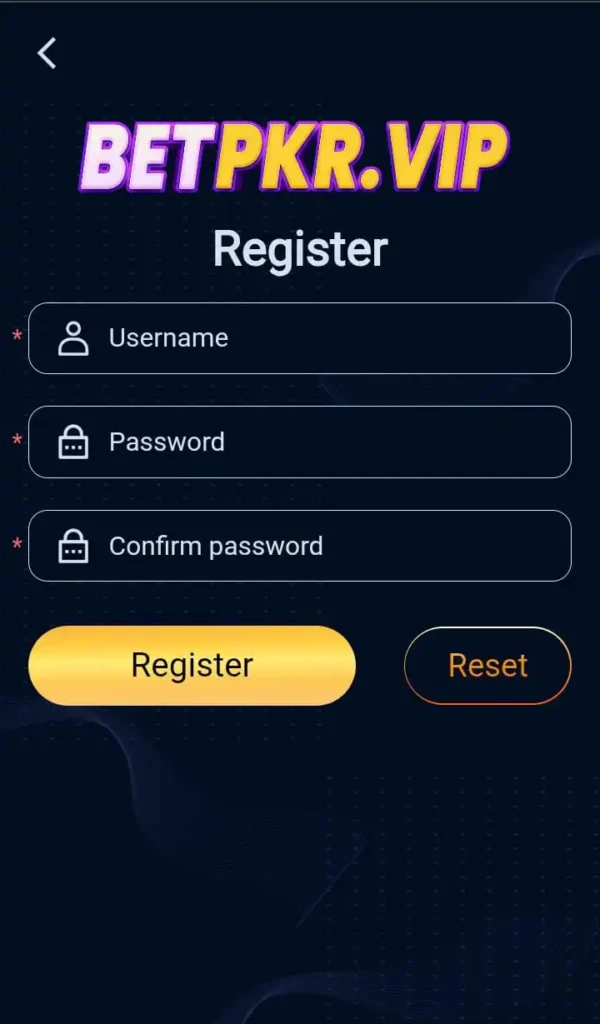
Task: Submit the yellow Register button
Action: point(192,666)
